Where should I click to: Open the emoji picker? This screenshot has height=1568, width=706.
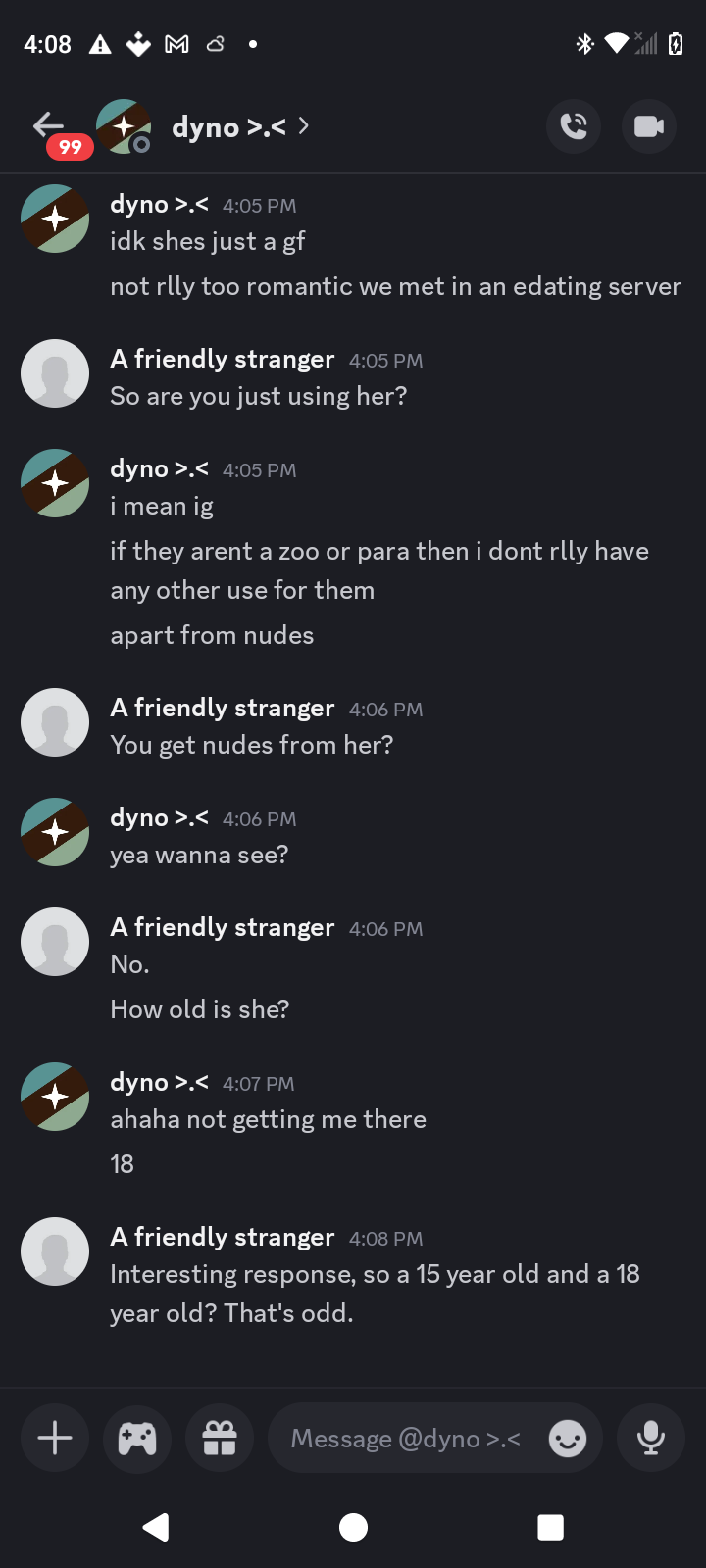(568, 1438)
